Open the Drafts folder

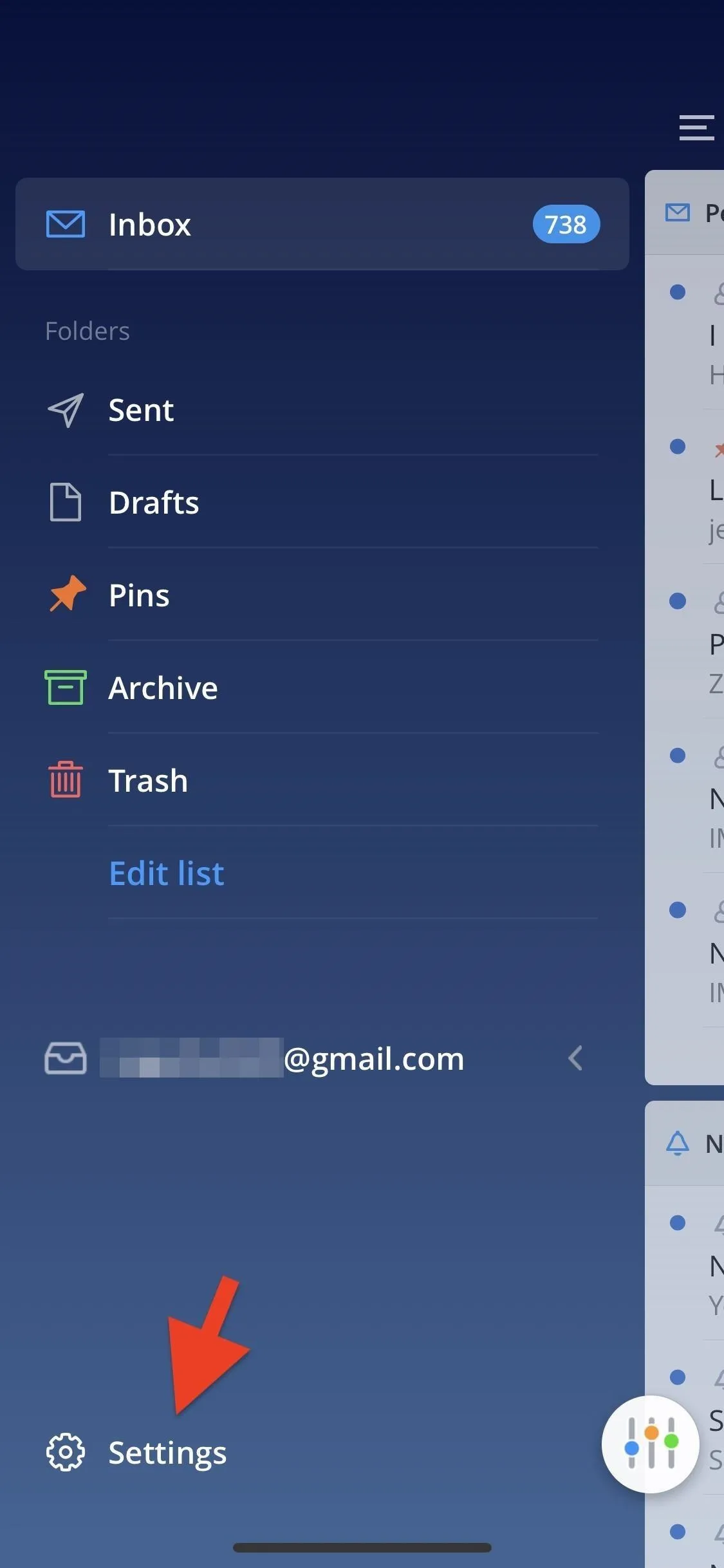pos(322,502)
